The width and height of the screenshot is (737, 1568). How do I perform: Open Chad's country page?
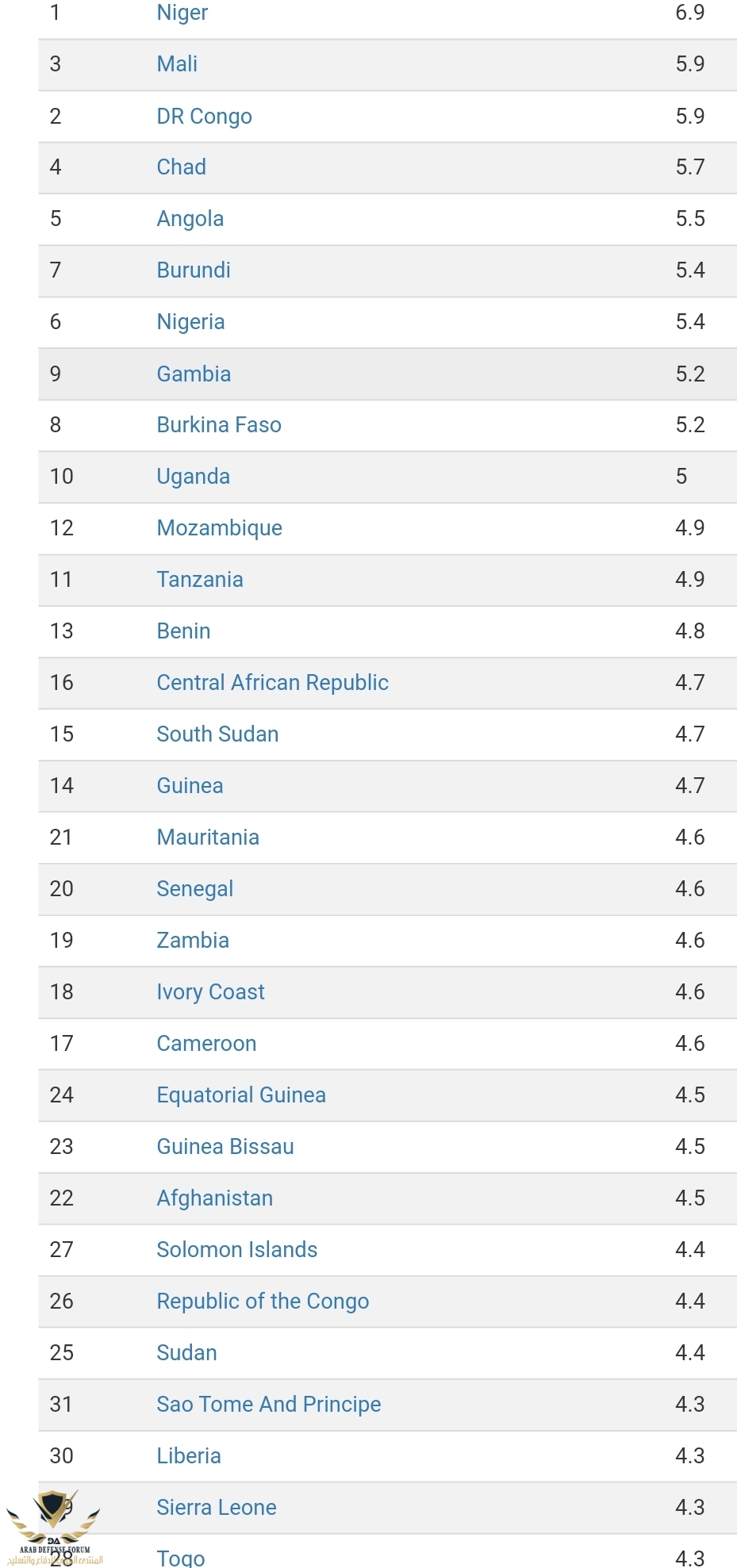pyautogui.click(x=181, y=167)
